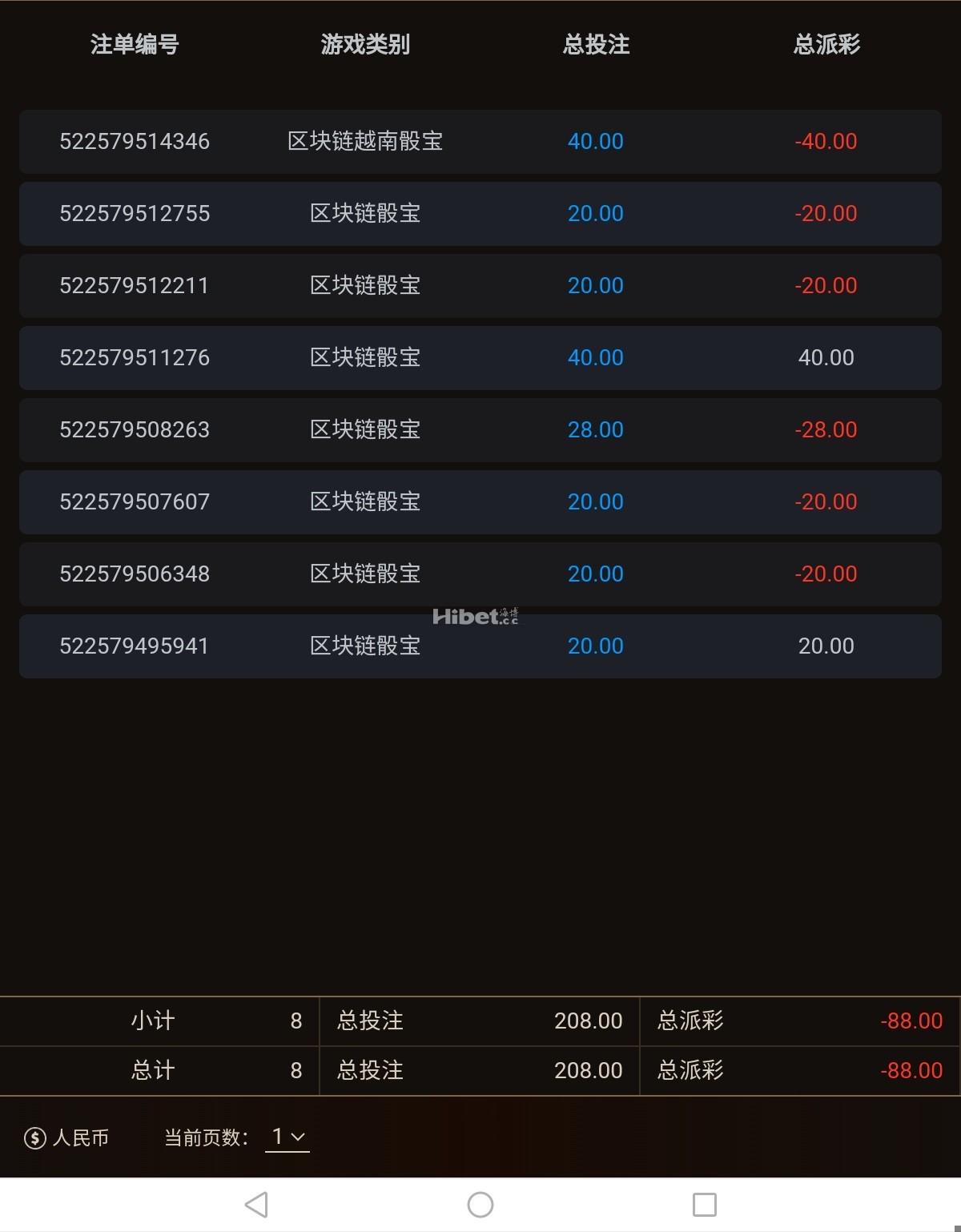Select bet record 522579514346
The height and width of the screenshot is (1232, 961).
pyautogui.click(x=135, y=141)
